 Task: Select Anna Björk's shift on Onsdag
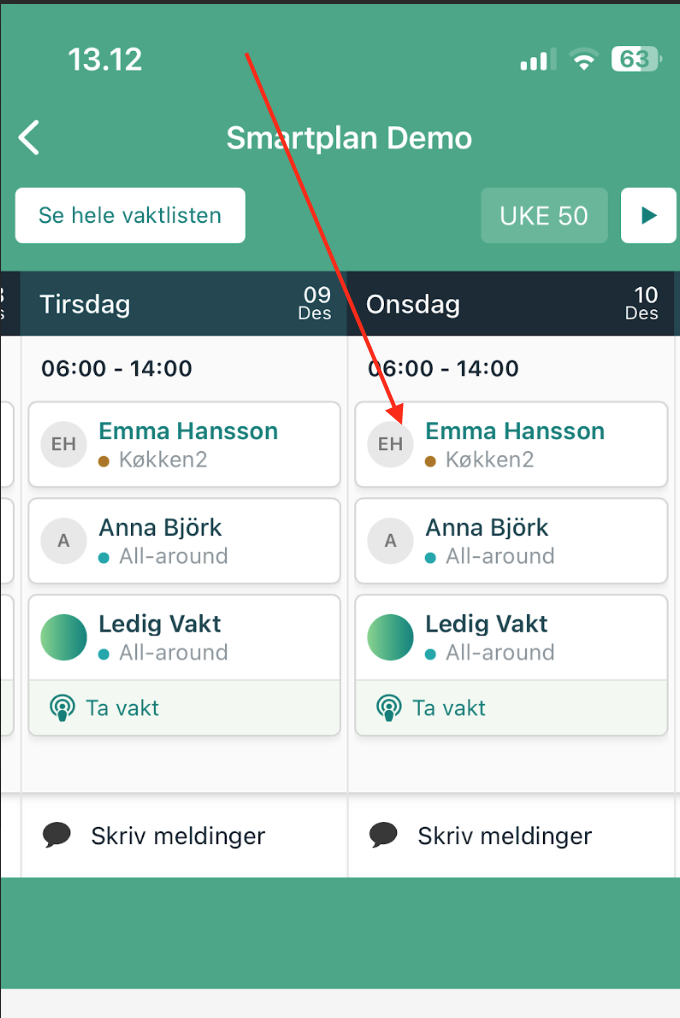click(x=511, y=541)
